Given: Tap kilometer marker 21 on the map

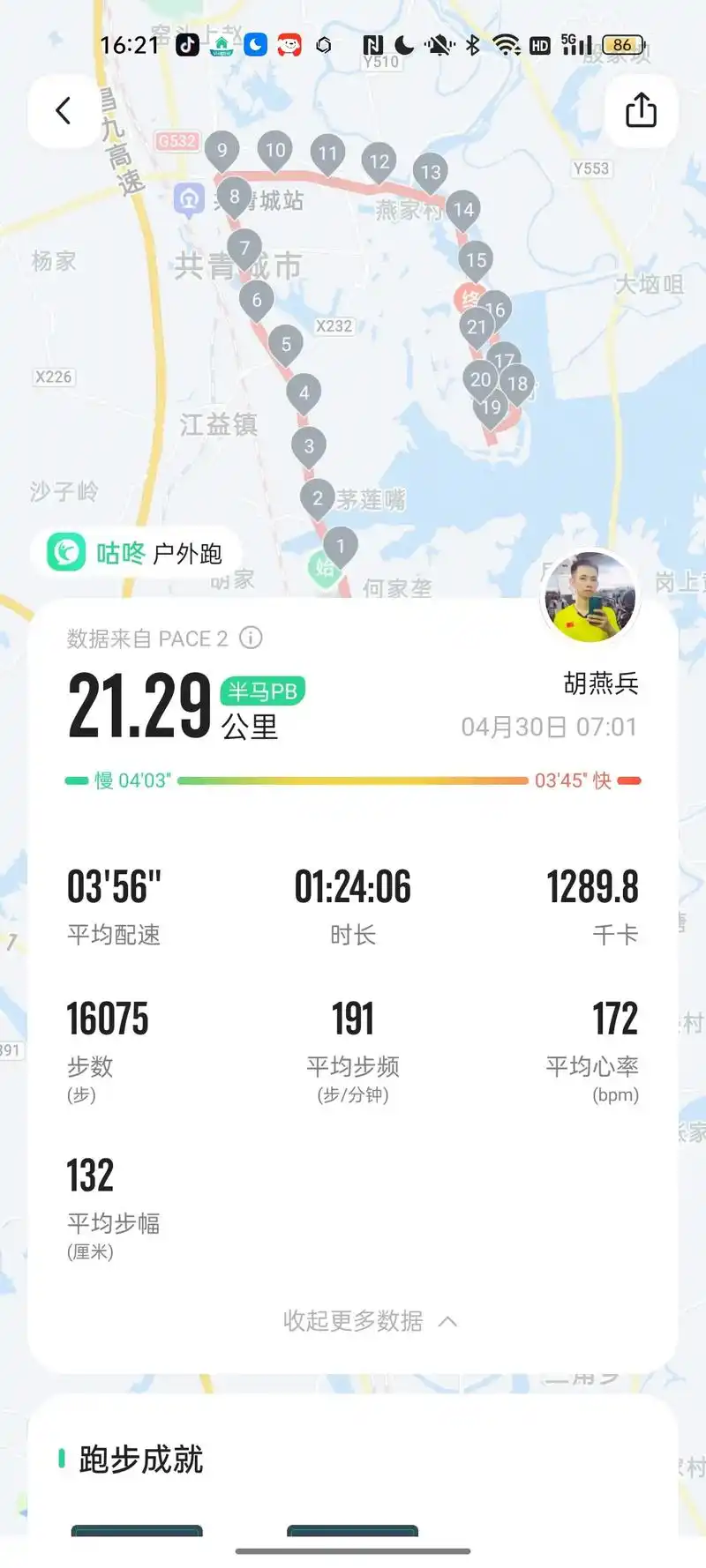Looking at the screenshot, I should coord(477,326).
